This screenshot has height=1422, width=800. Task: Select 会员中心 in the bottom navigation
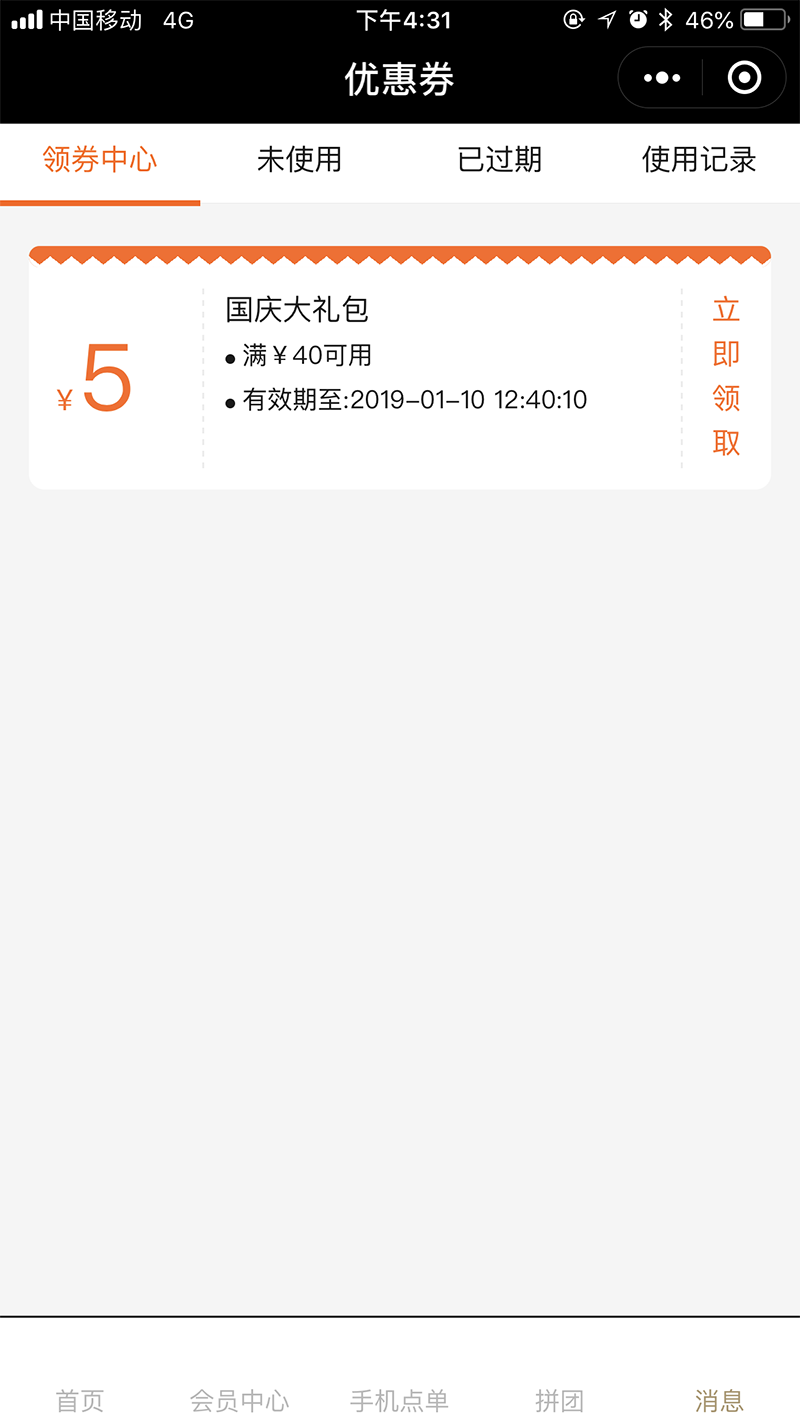pyautogui.click(x=240, y=1400)
